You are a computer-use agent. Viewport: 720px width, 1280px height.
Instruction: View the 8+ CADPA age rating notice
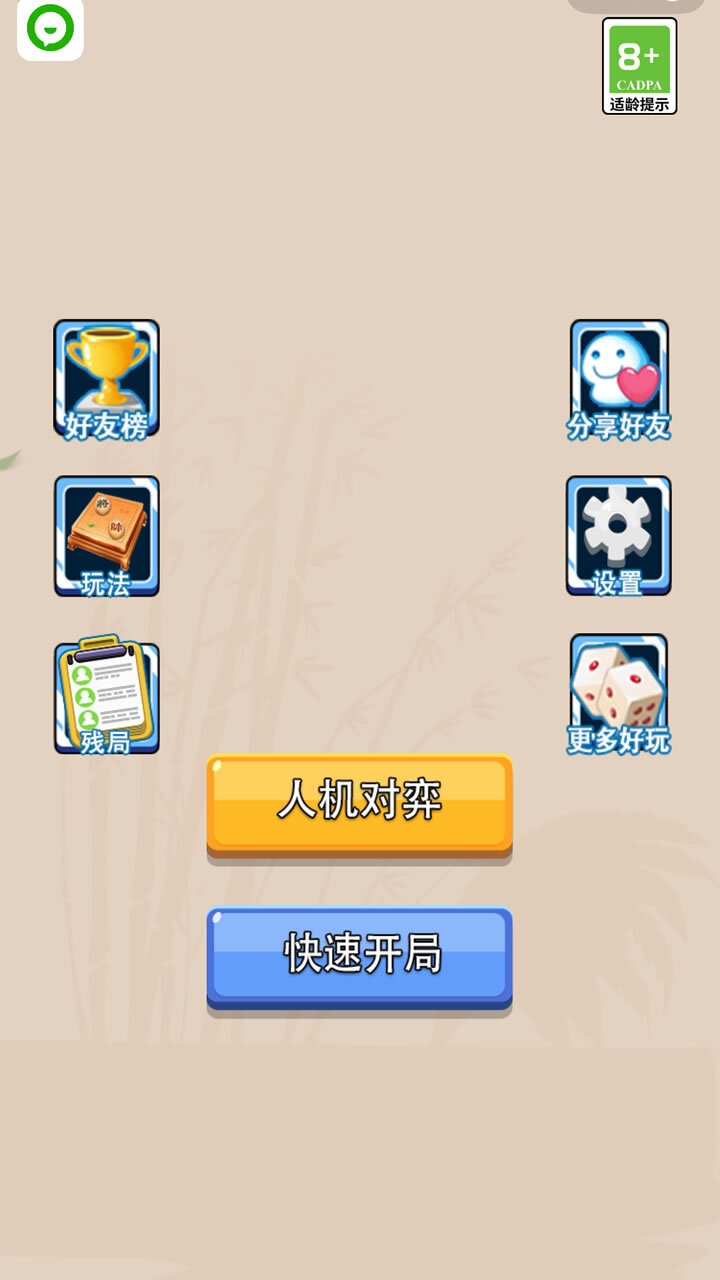tap(639, 66)
